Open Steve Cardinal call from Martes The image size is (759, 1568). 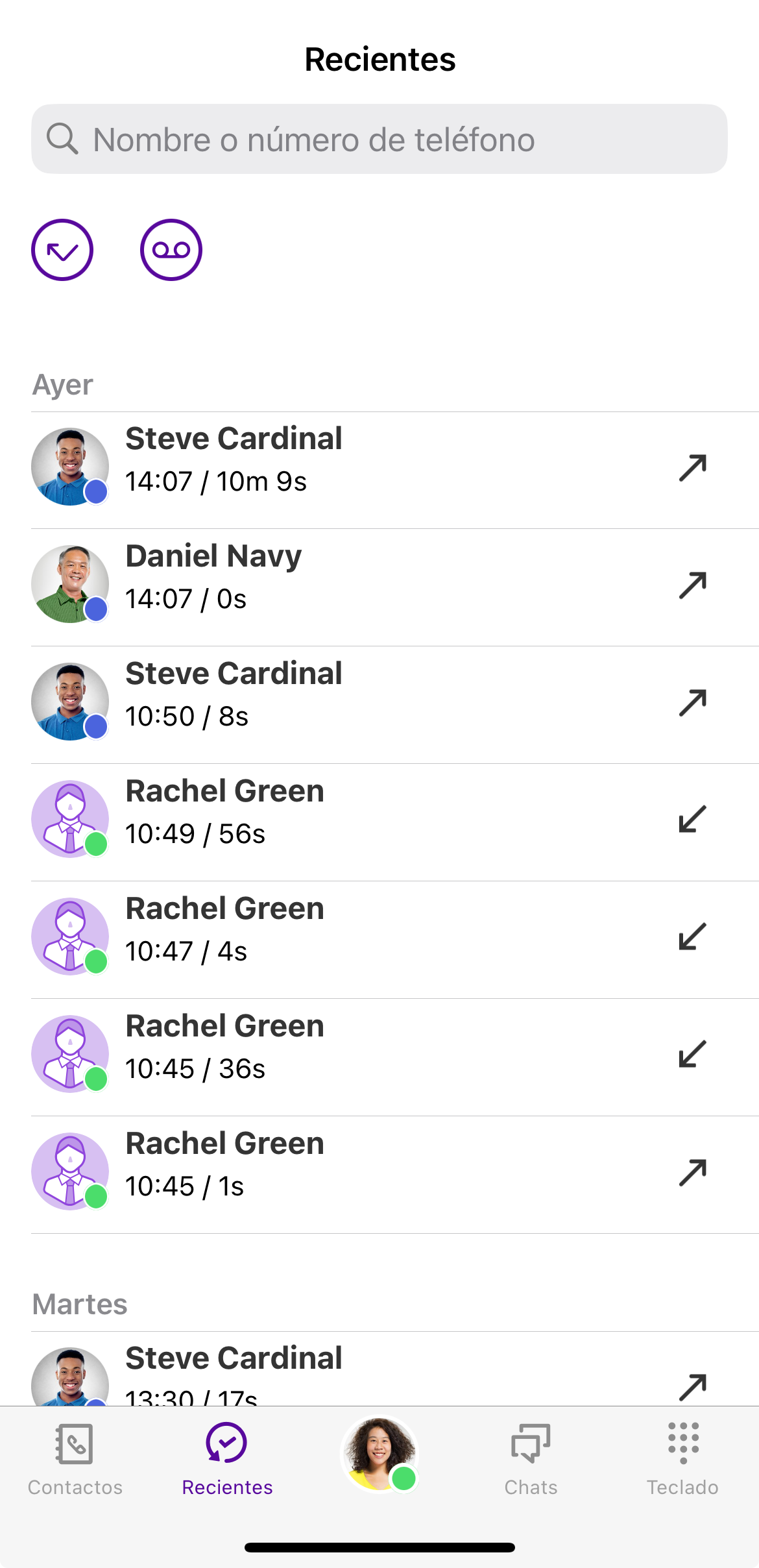pyautogui.click(x=379, y=1373)
